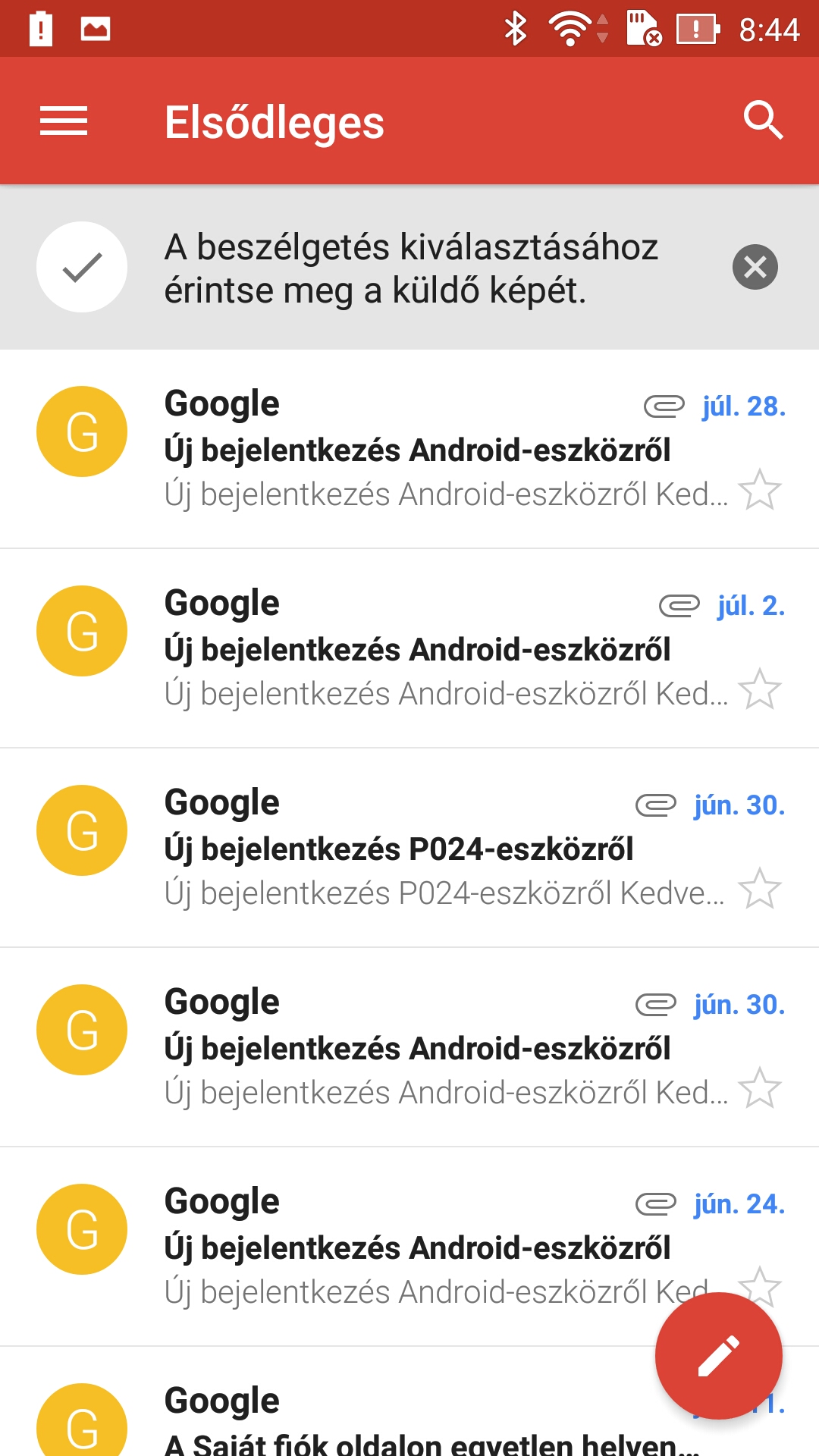The height and width of the screenshot is (1456, 819).
Task: Star the P024-eszközről email
Action: click(759, 890)
